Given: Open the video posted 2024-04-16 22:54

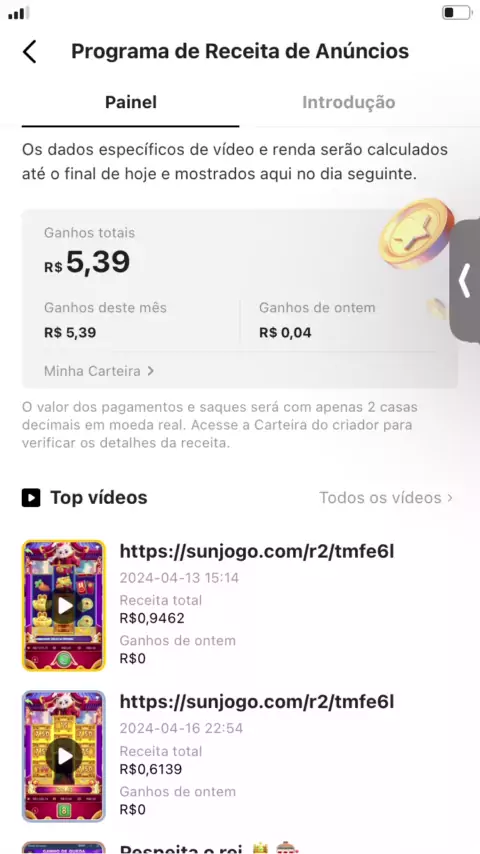Looking at the screenshot, I should [x=64, y=756].
